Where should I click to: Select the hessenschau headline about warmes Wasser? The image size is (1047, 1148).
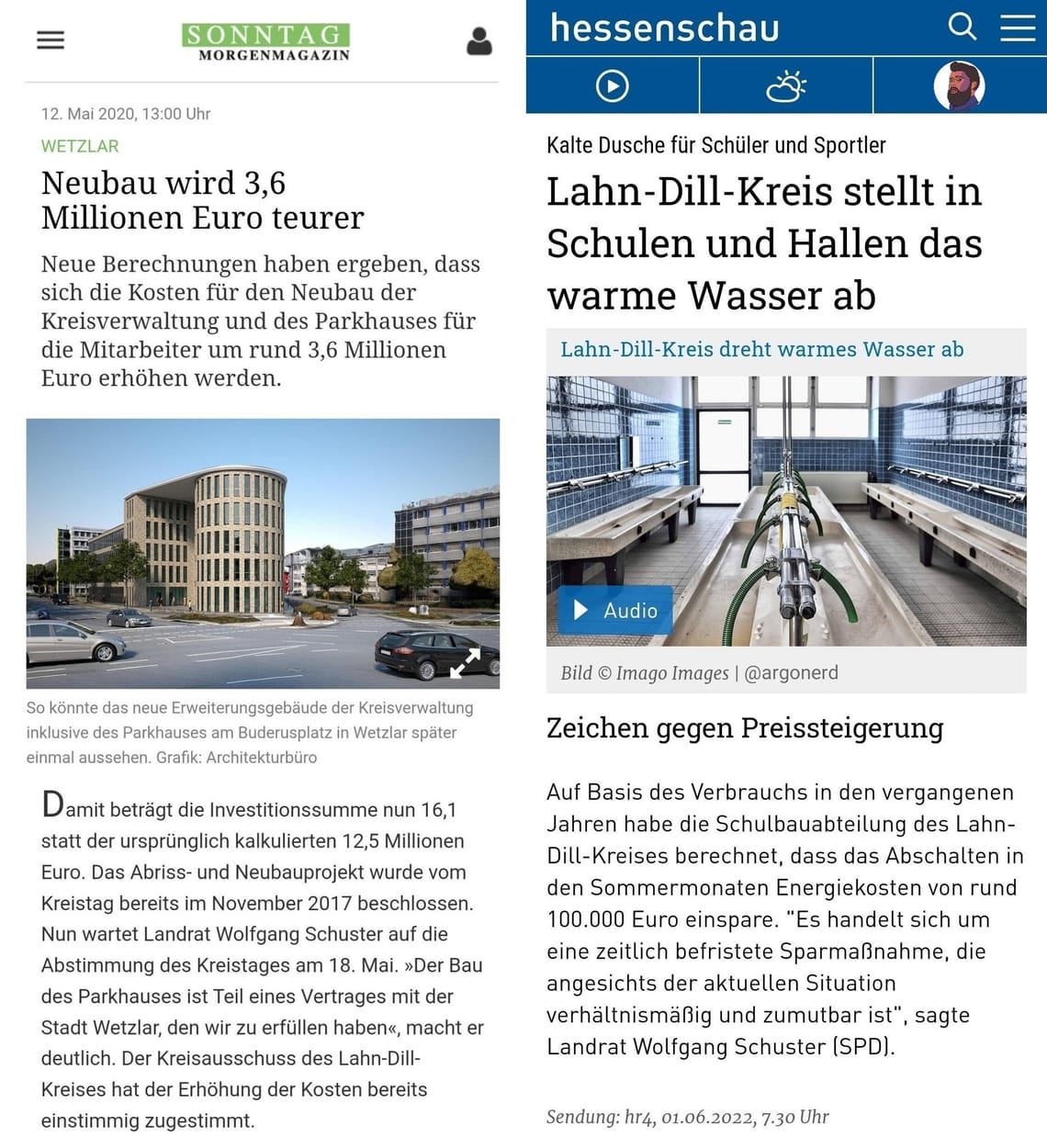tap(765, 242)
